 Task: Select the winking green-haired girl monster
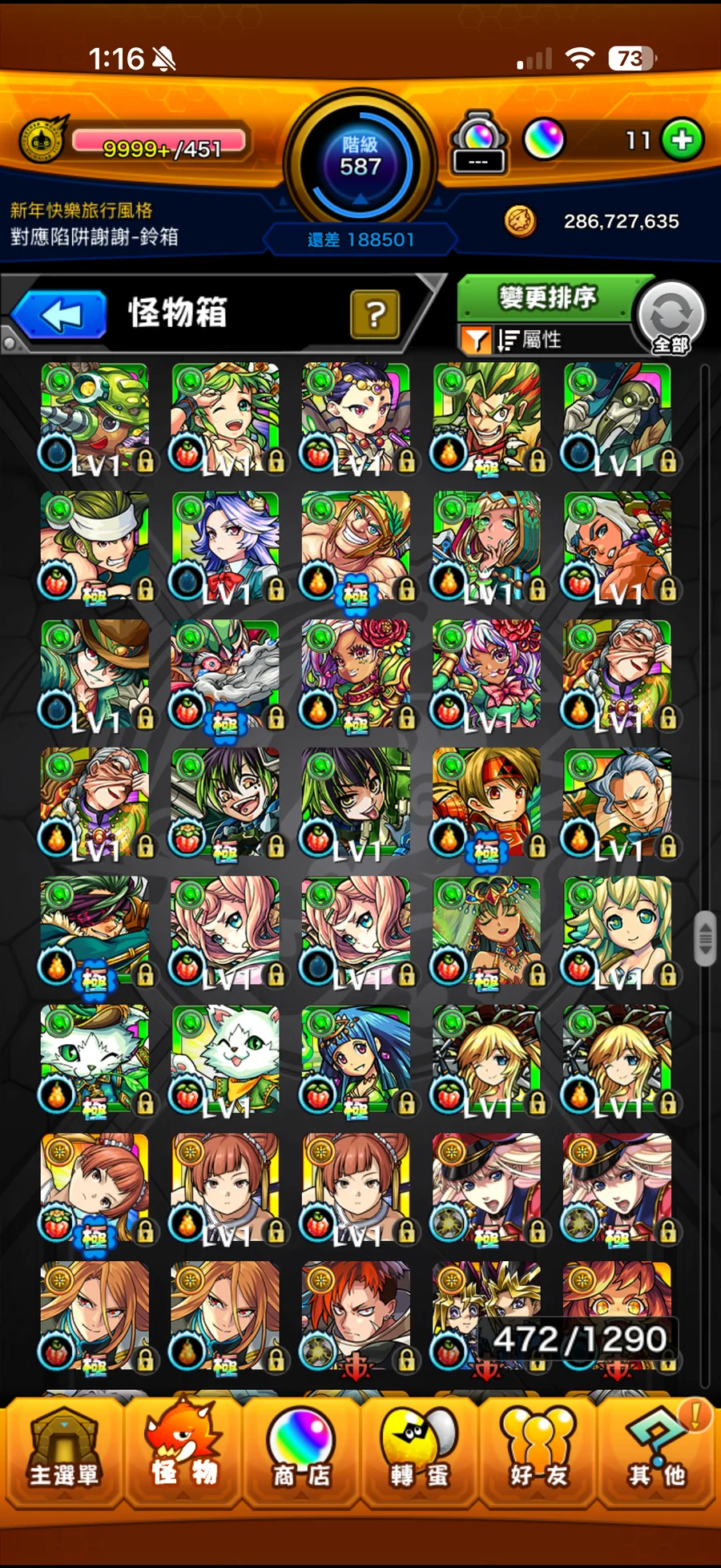tap(225, 417)
